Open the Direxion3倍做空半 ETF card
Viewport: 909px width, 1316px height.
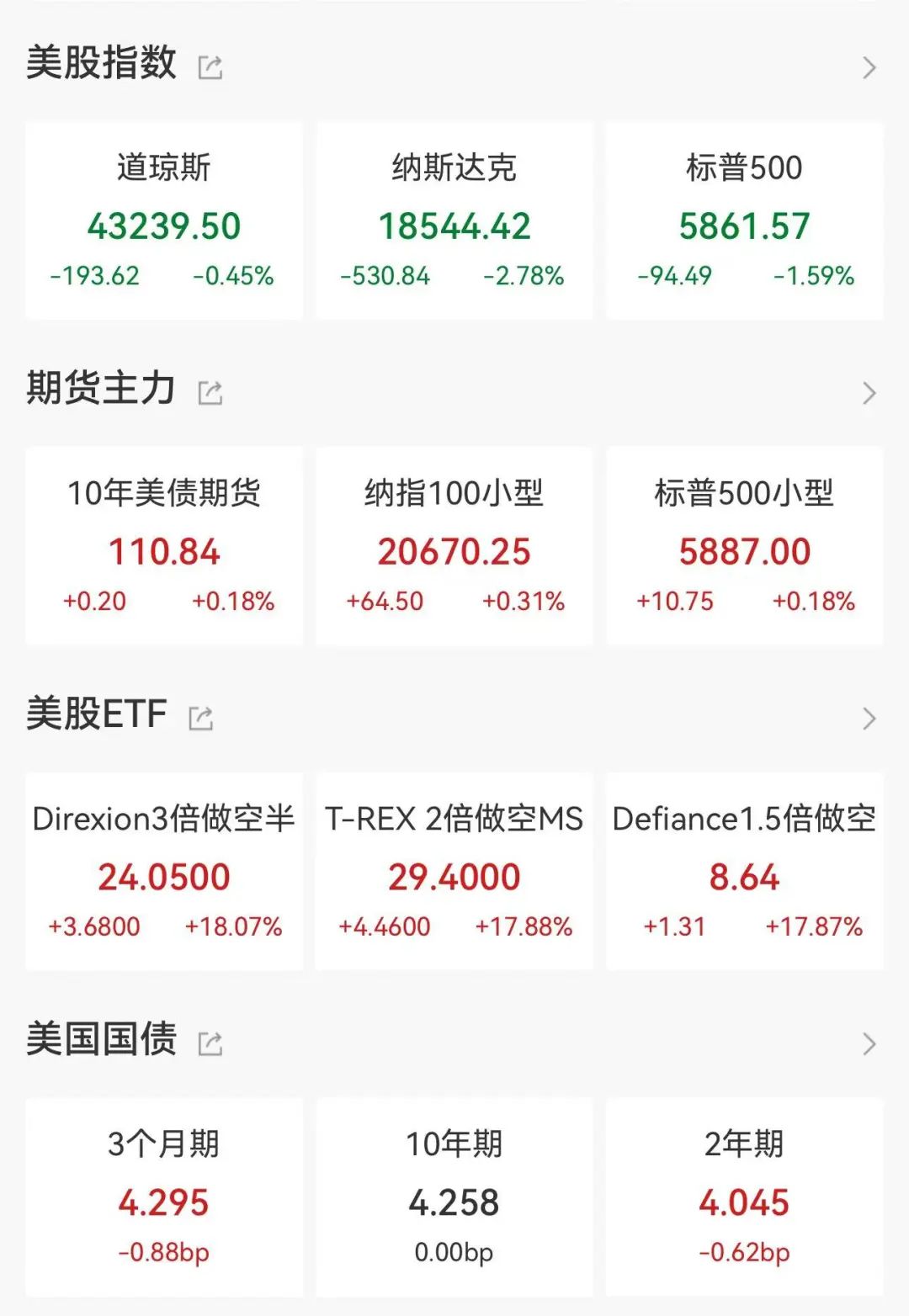[164, 872]
